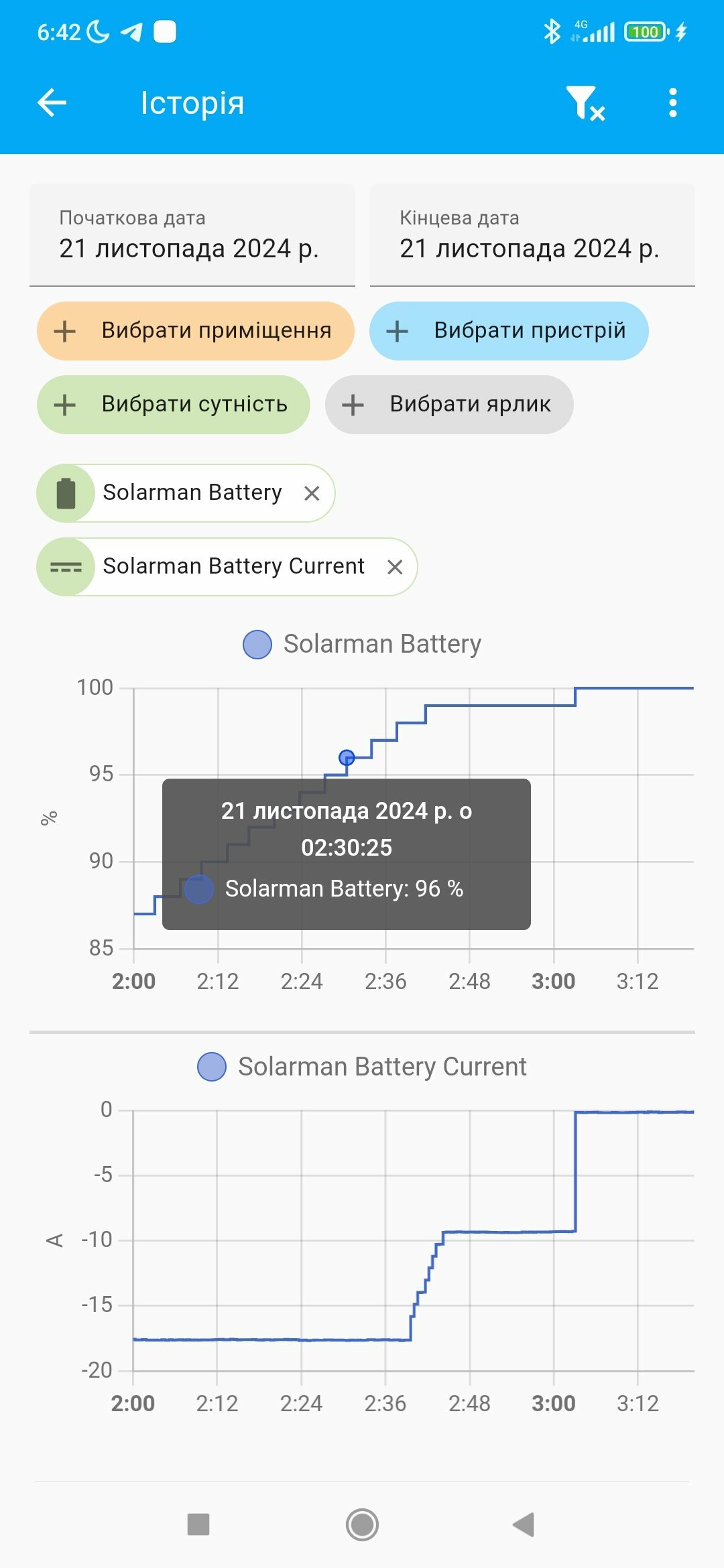This screenshot has height=1568, width=724.
Task: Go to the system home screen
Action: (x=362, y=1524)
